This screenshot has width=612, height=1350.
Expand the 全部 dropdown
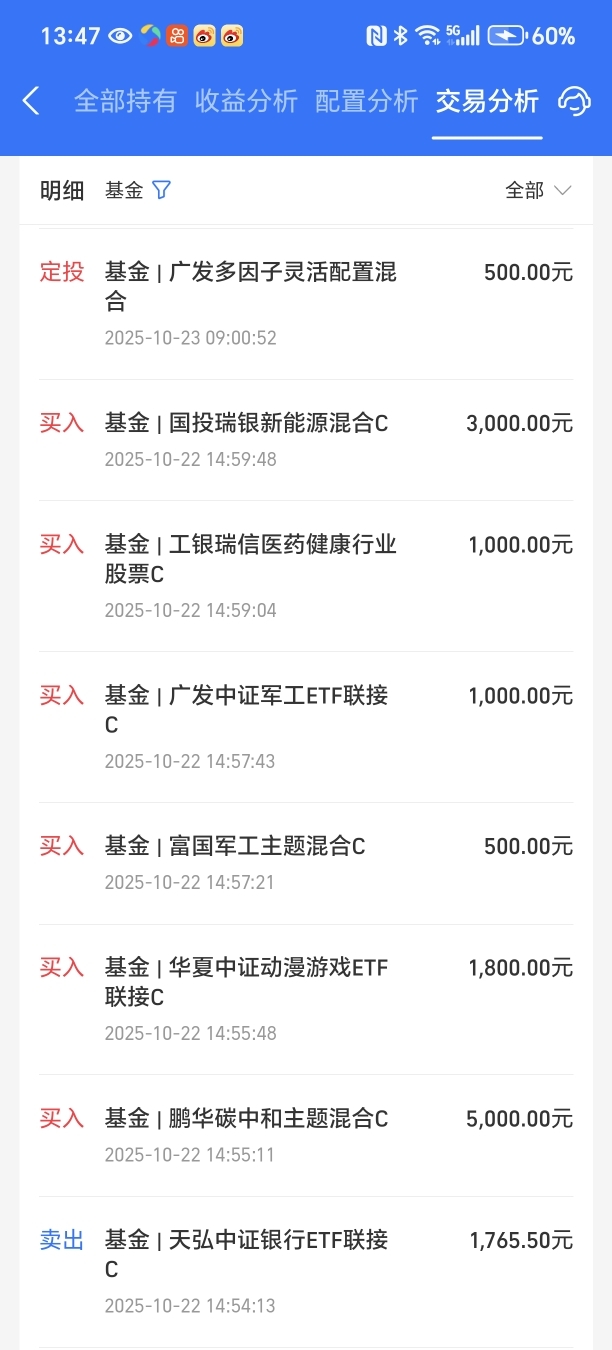pos(538,190)
